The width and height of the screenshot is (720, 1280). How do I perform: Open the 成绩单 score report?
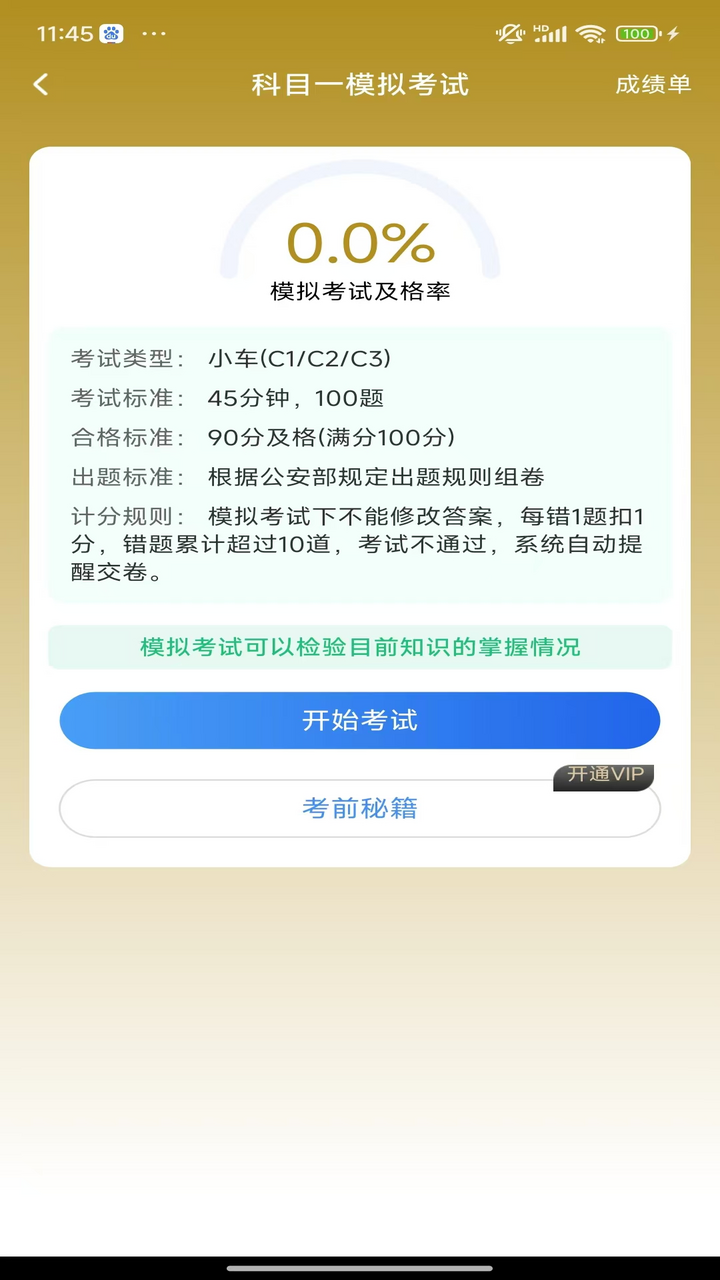point(654,85)
